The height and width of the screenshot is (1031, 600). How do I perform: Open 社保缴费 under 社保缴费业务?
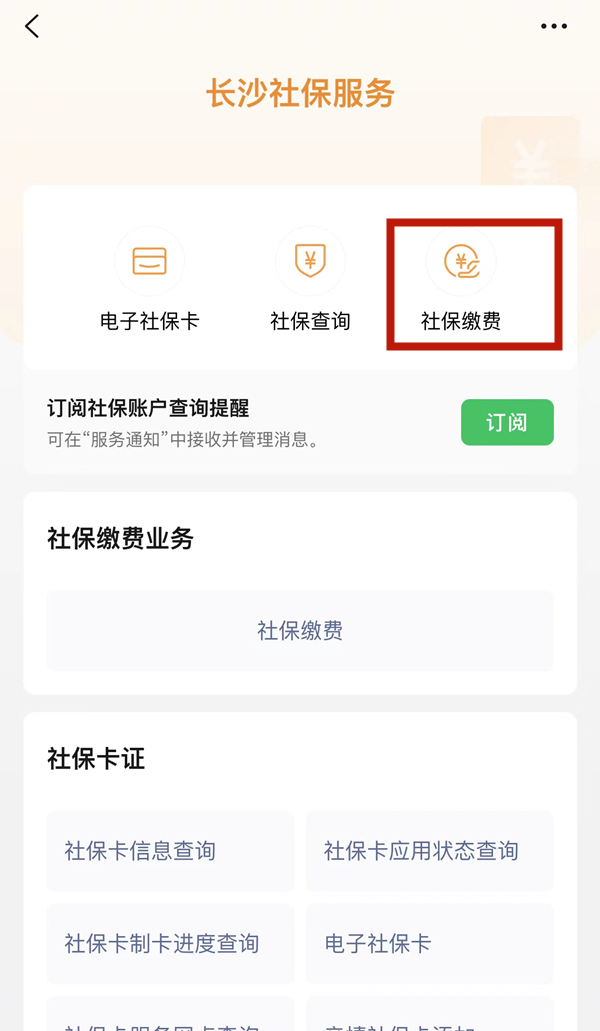(x=300, y=631)
